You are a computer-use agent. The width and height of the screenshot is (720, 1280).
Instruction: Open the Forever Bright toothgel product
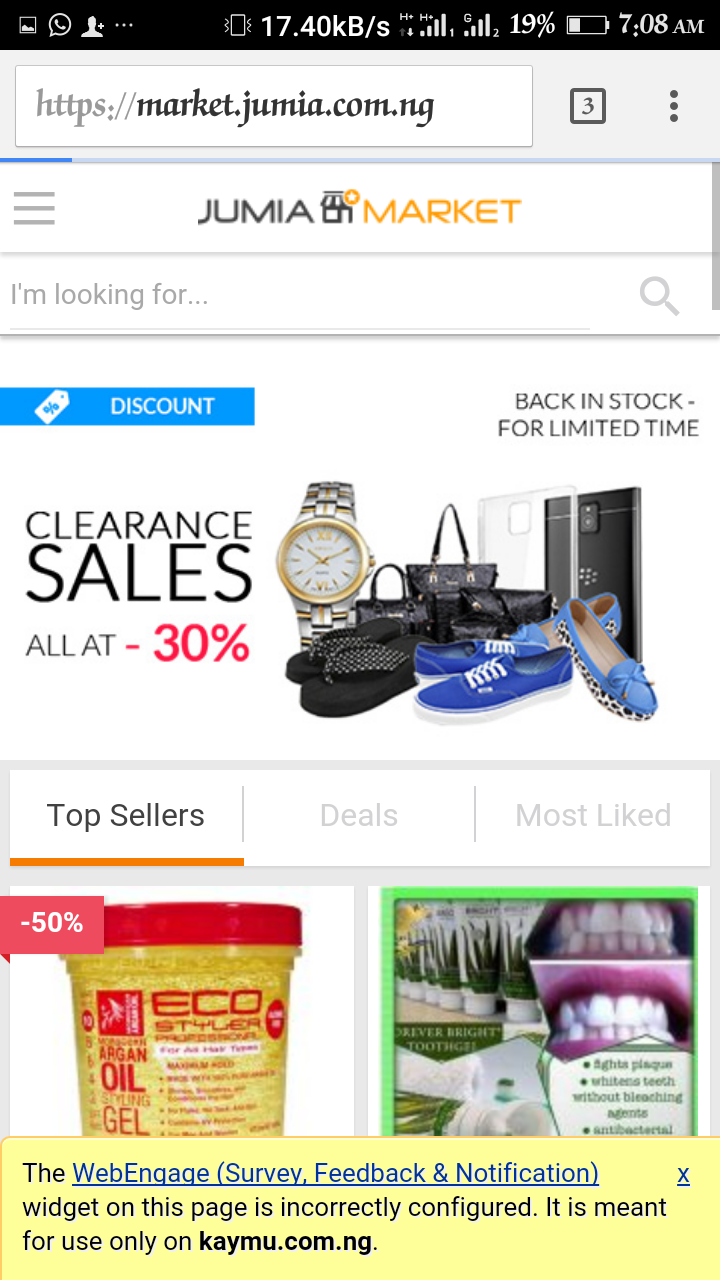coord(539,1010)
